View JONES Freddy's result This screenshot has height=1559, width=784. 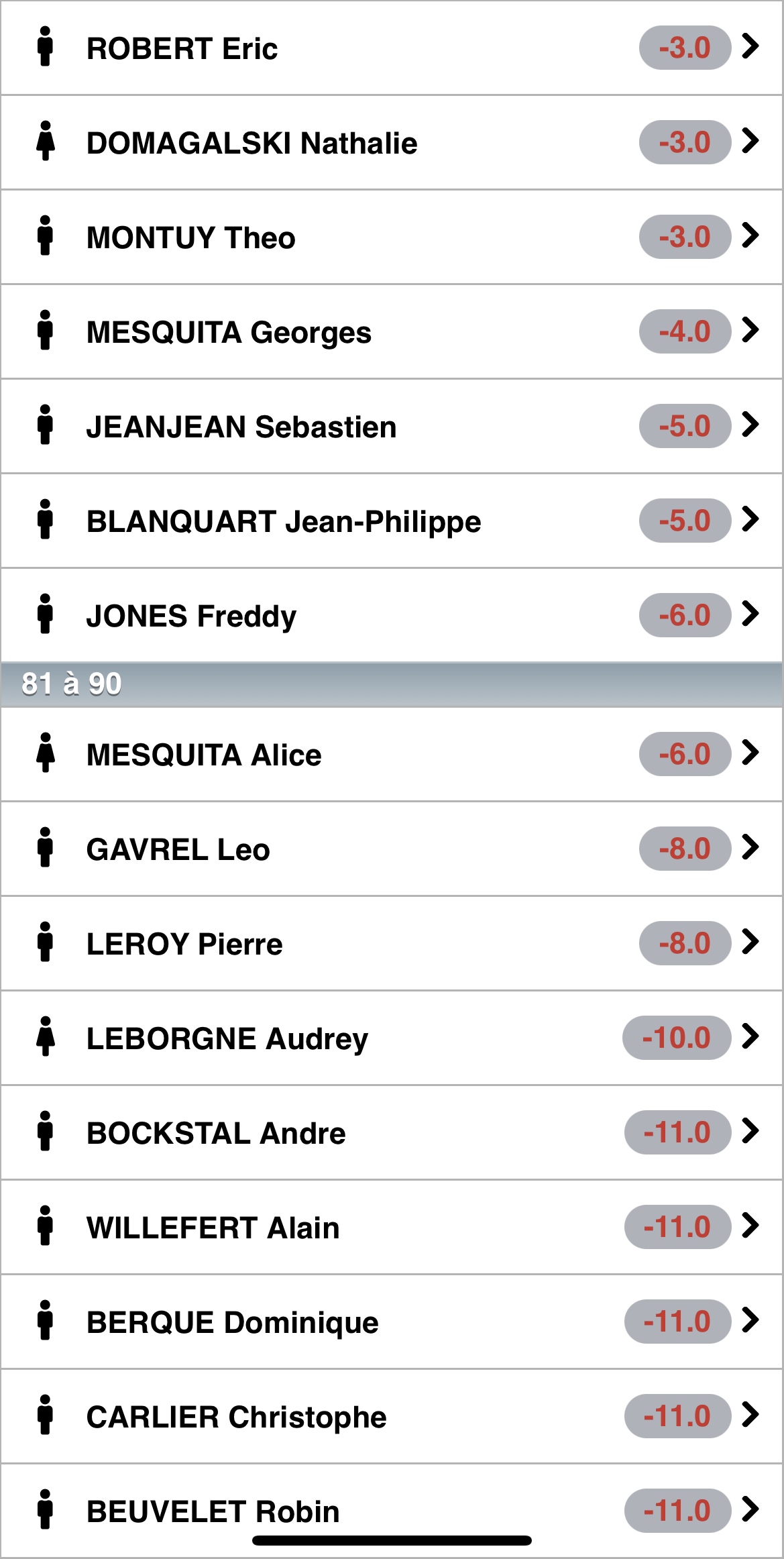point(392,615)
